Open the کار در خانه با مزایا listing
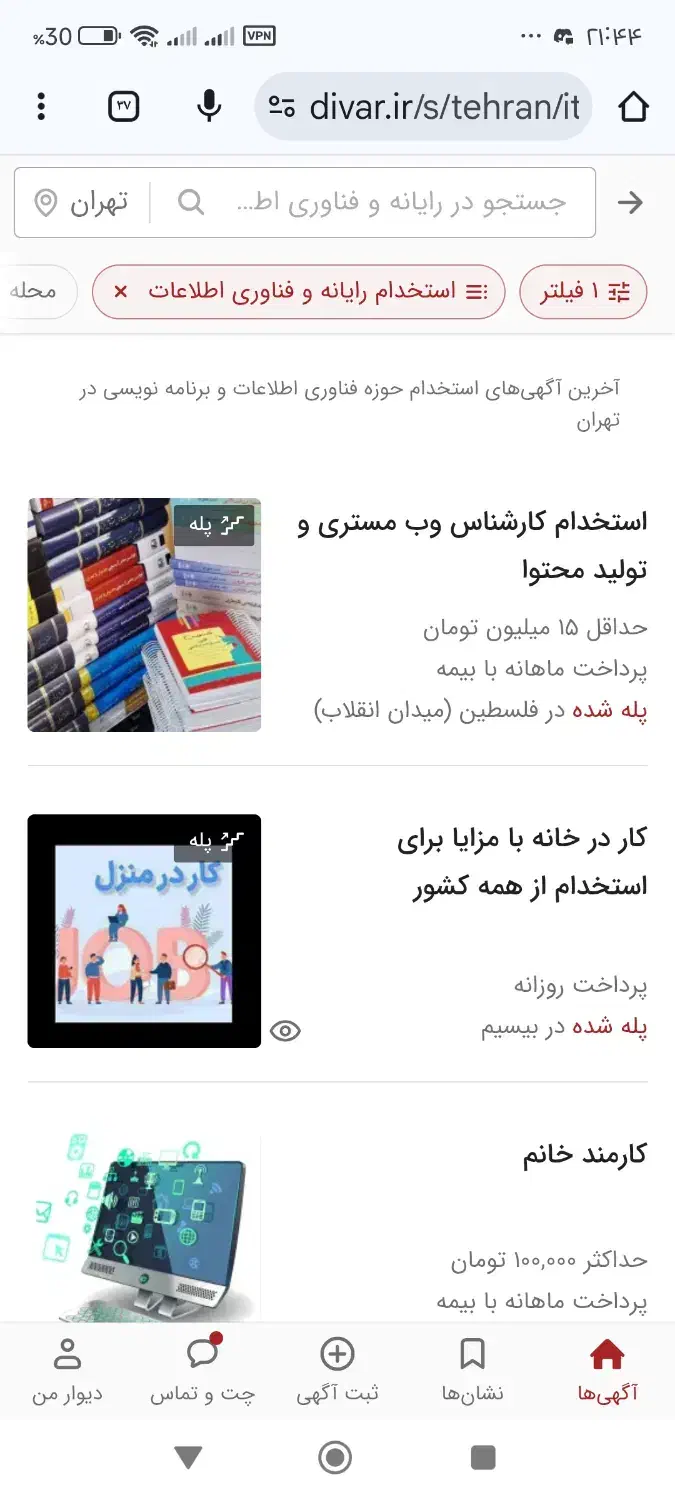Screen dimensions: 675x1500 [x=520, y=862]
